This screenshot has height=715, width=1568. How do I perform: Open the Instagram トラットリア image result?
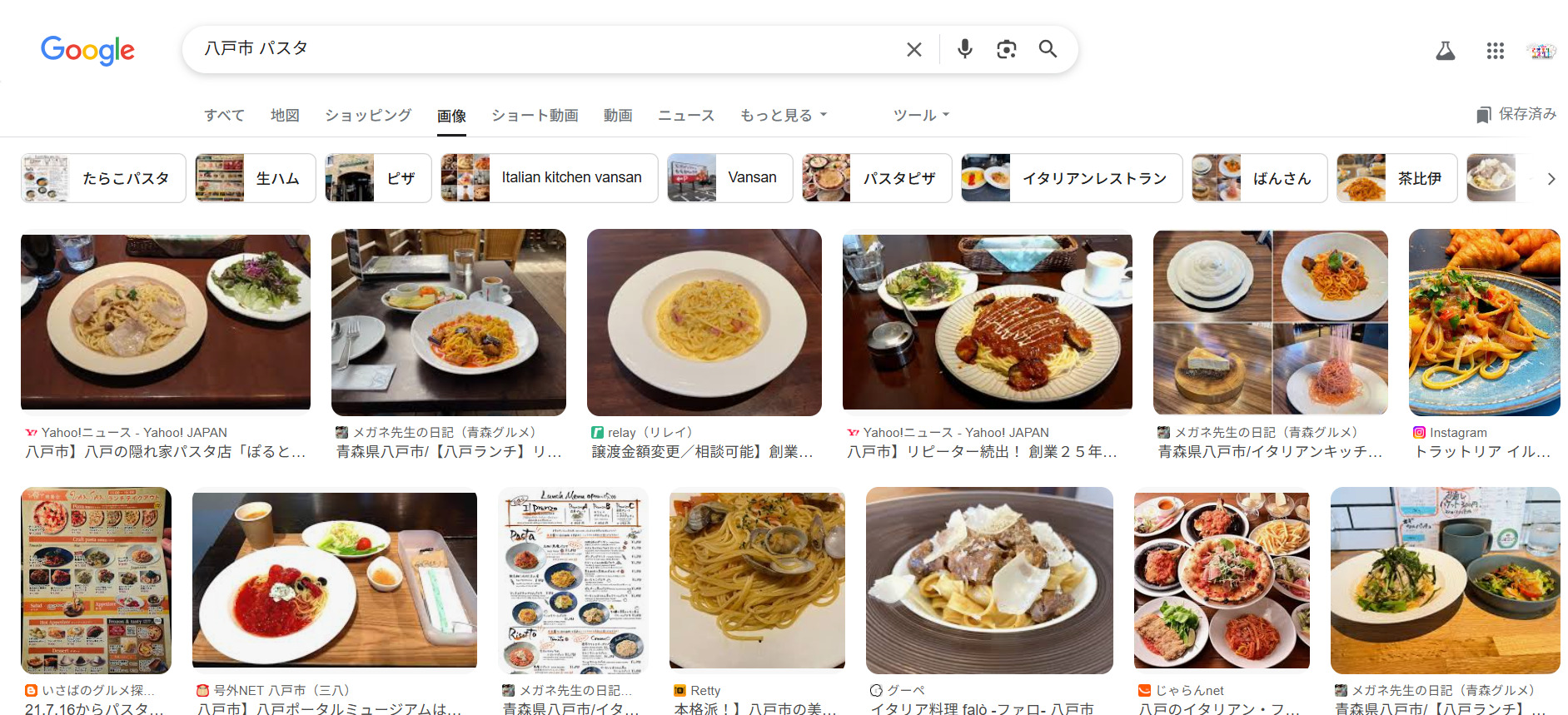pos(1484,323)
